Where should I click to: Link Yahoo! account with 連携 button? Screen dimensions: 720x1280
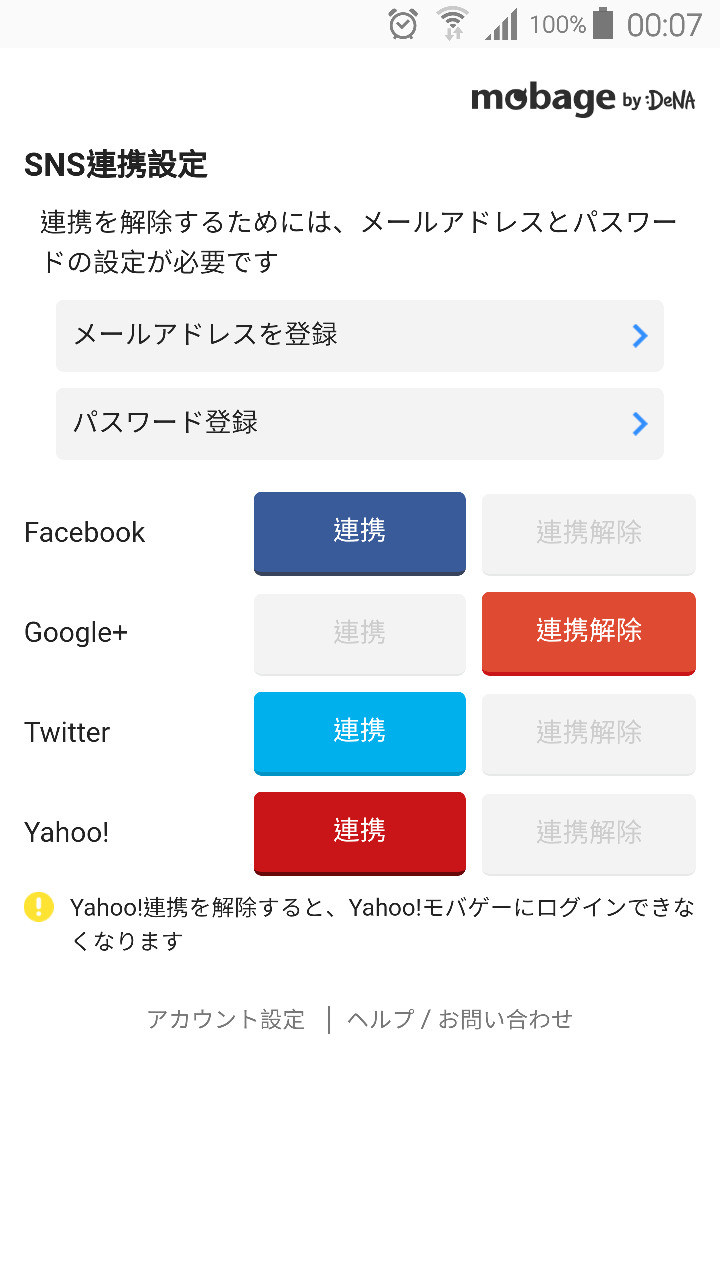coord(360,833)
